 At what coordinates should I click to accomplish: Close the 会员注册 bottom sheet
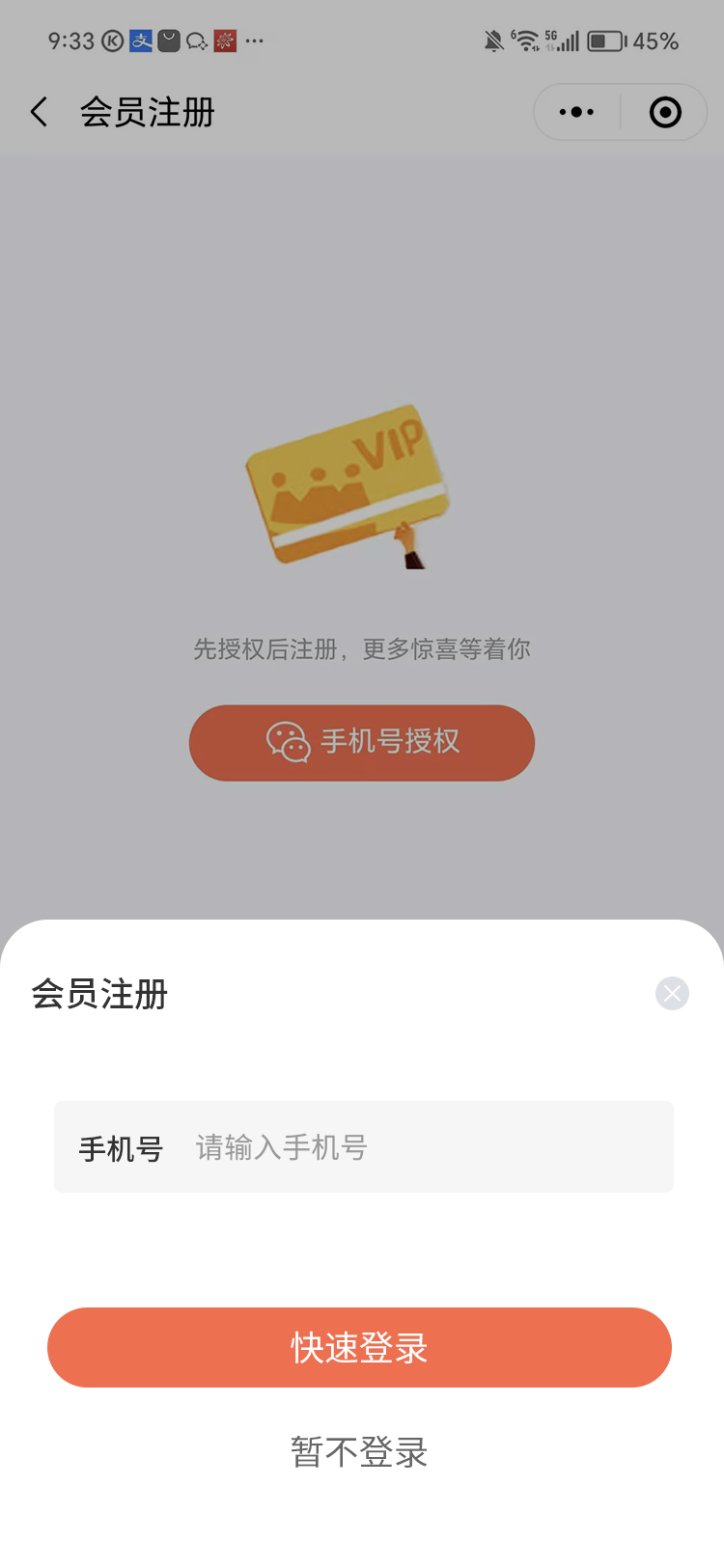(672, 993)
